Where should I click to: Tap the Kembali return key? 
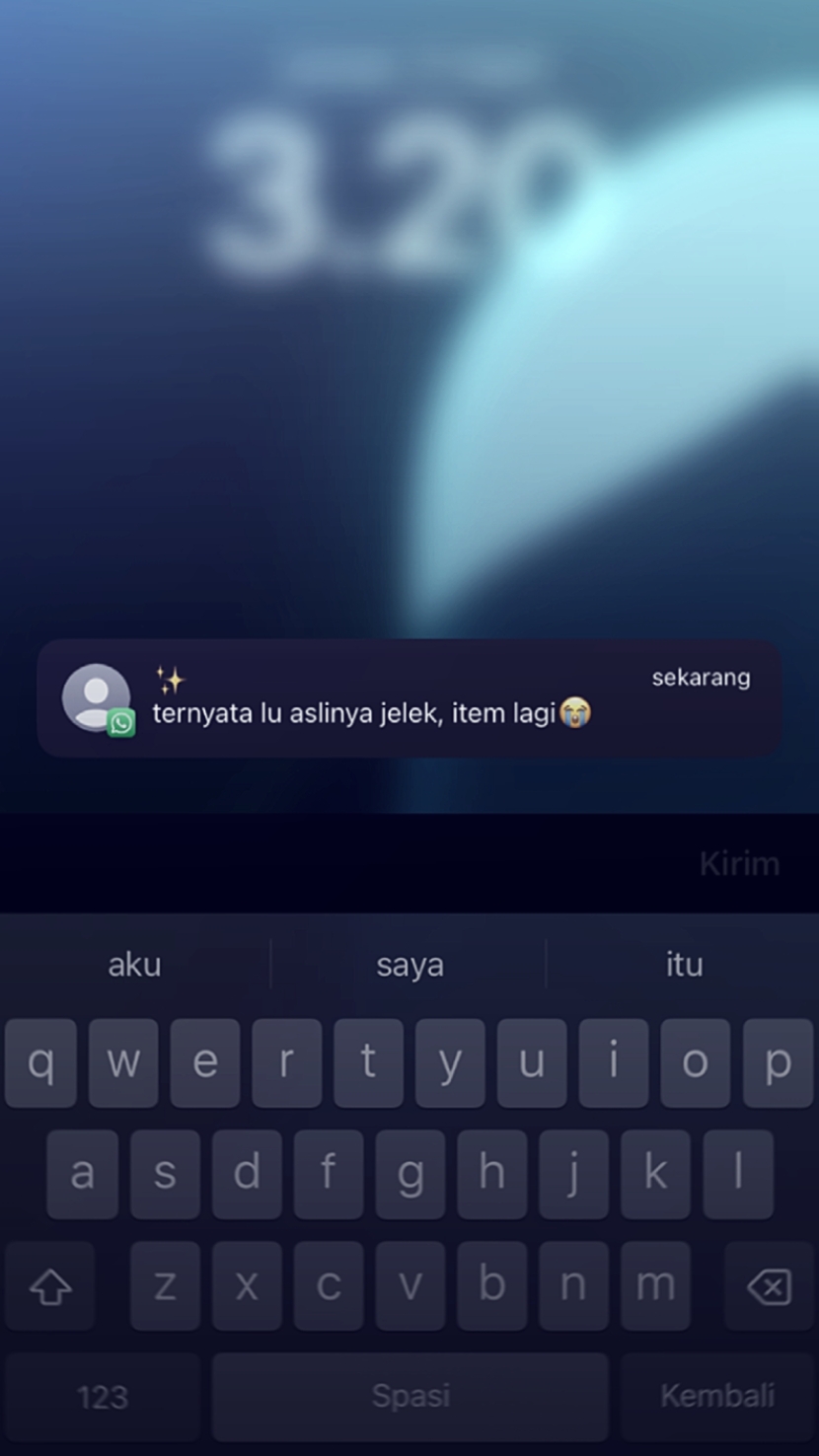[717, 1397]
